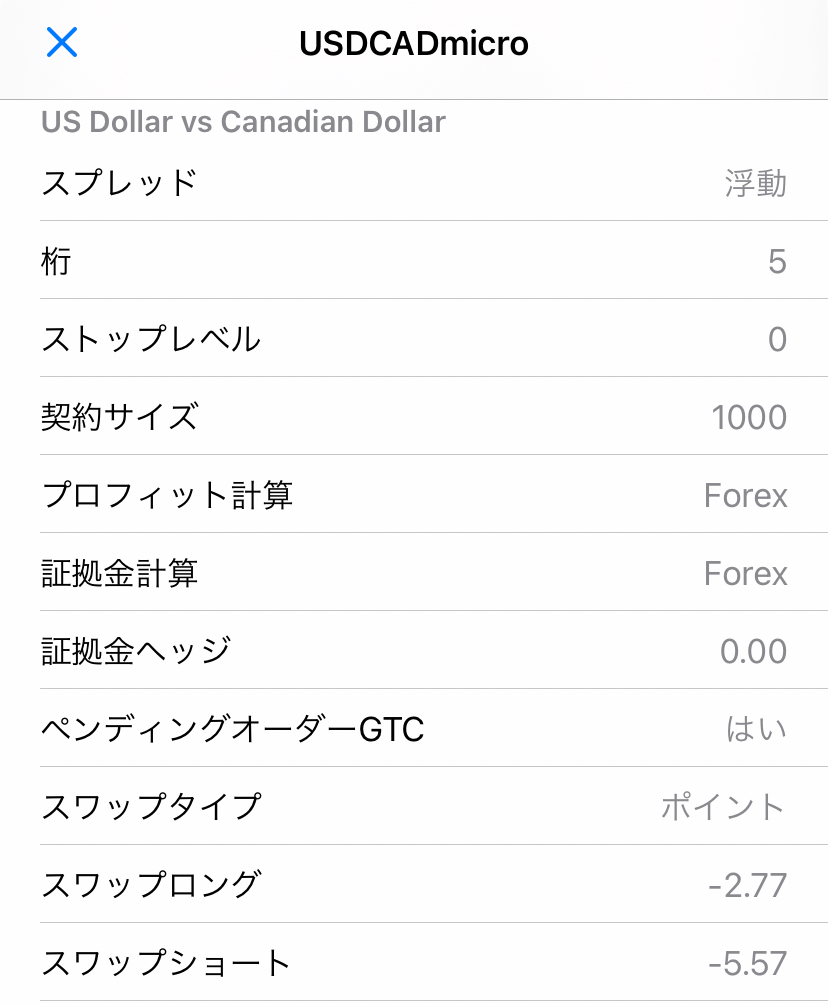Image resolution: width=828 pixels, height=1004 pixels.
Task: Close the USDCADmicro properties screen
Action: click(61, 42)
